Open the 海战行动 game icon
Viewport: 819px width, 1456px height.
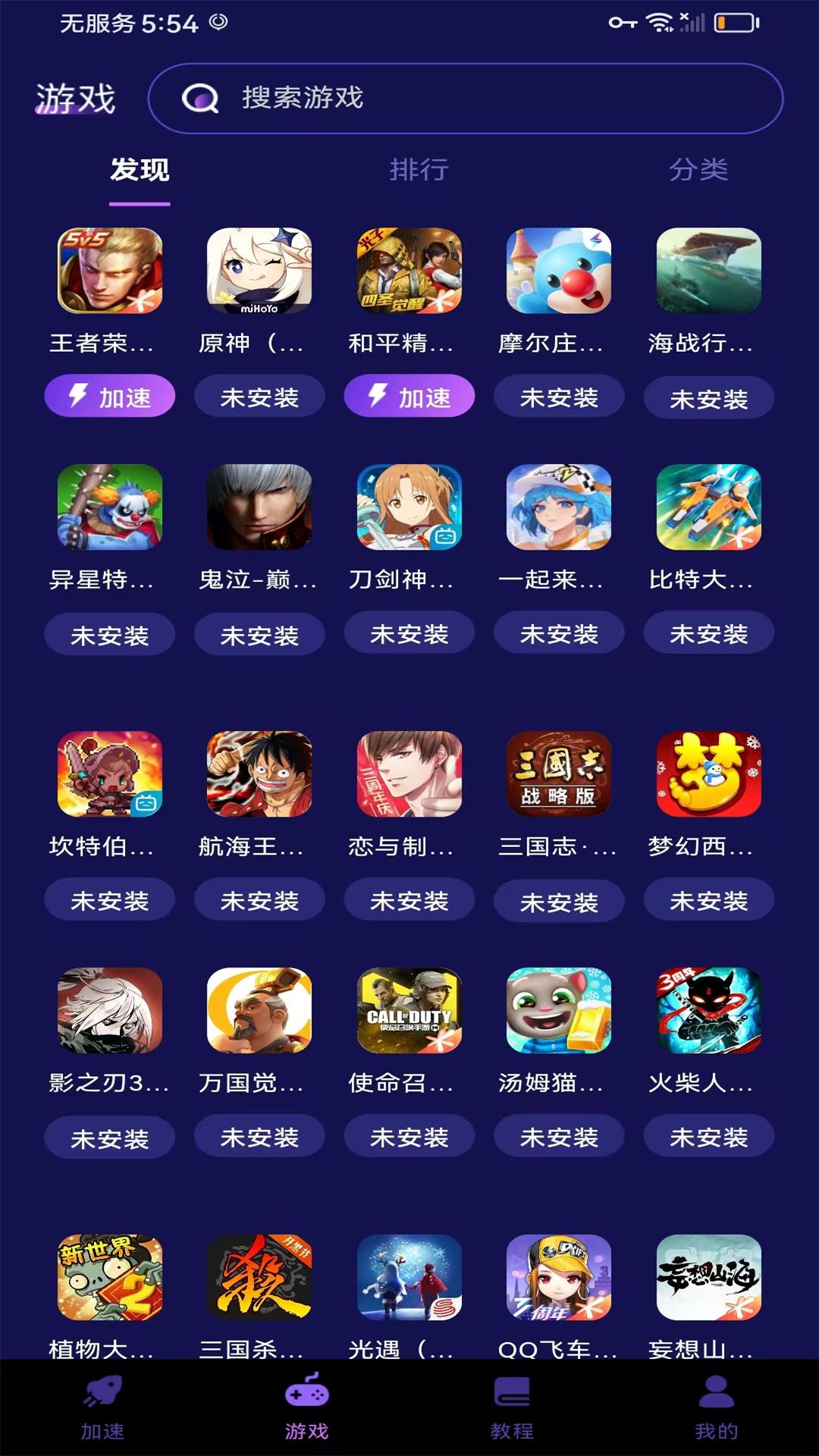[708, 271]
